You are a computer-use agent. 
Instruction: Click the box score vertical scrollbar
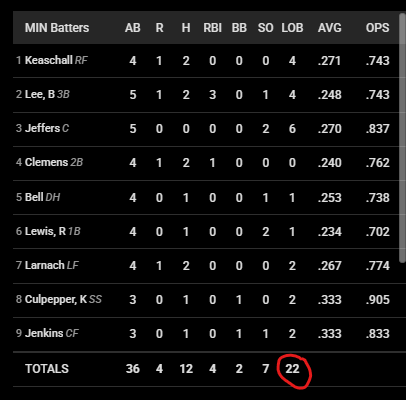click(x=402, y=138)
